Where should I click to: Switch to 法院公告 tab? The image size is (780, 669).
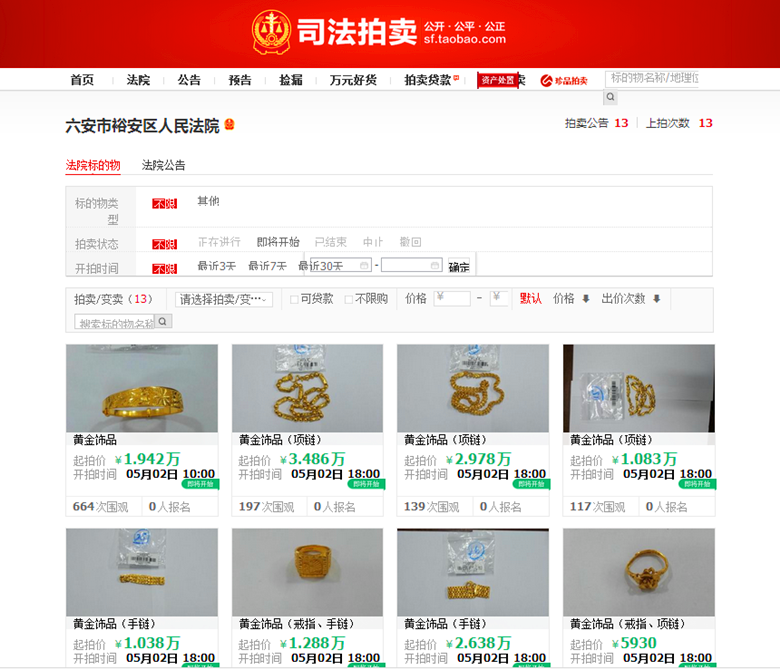[163, 165]
